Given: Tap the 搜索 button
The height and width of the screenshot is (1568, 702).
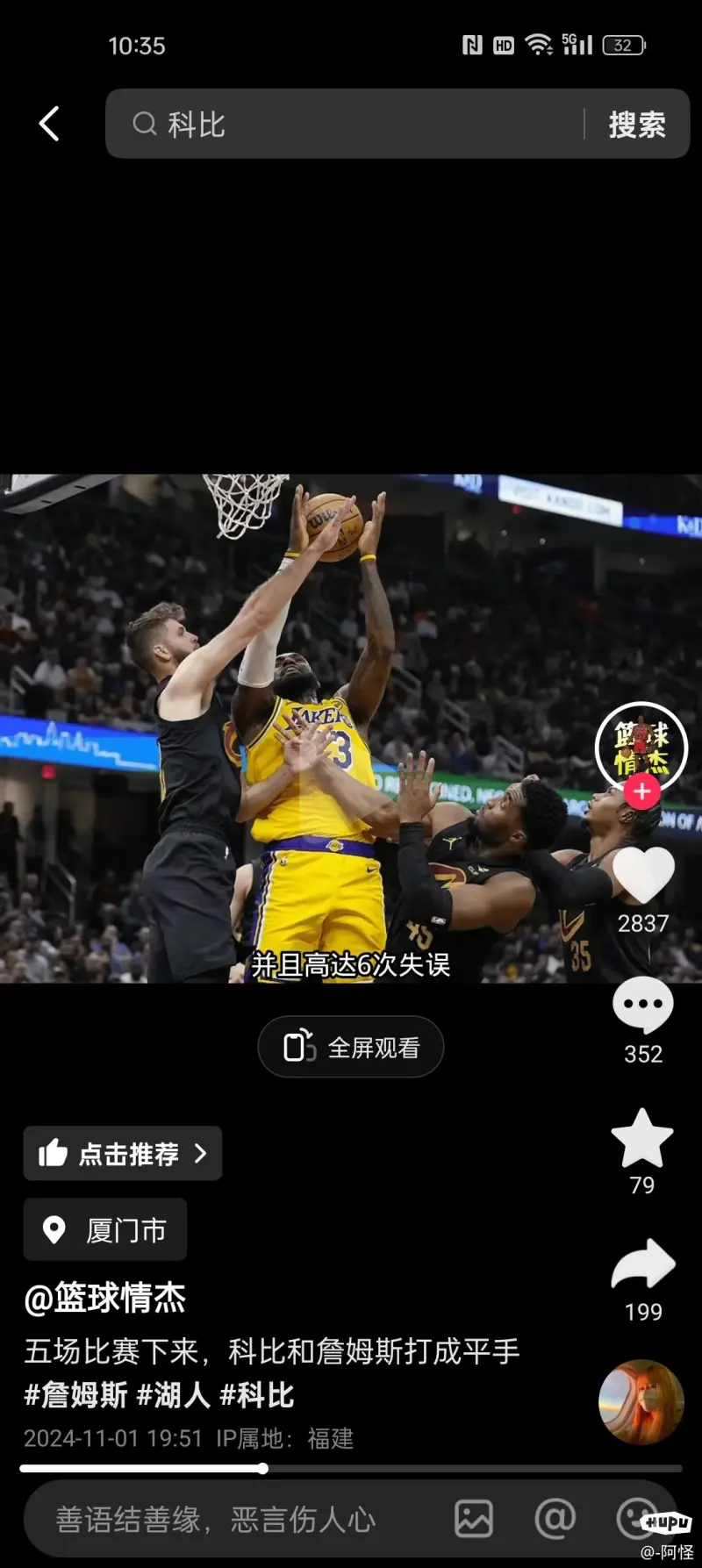Looking at the screenshot, I should coord(637,124).
